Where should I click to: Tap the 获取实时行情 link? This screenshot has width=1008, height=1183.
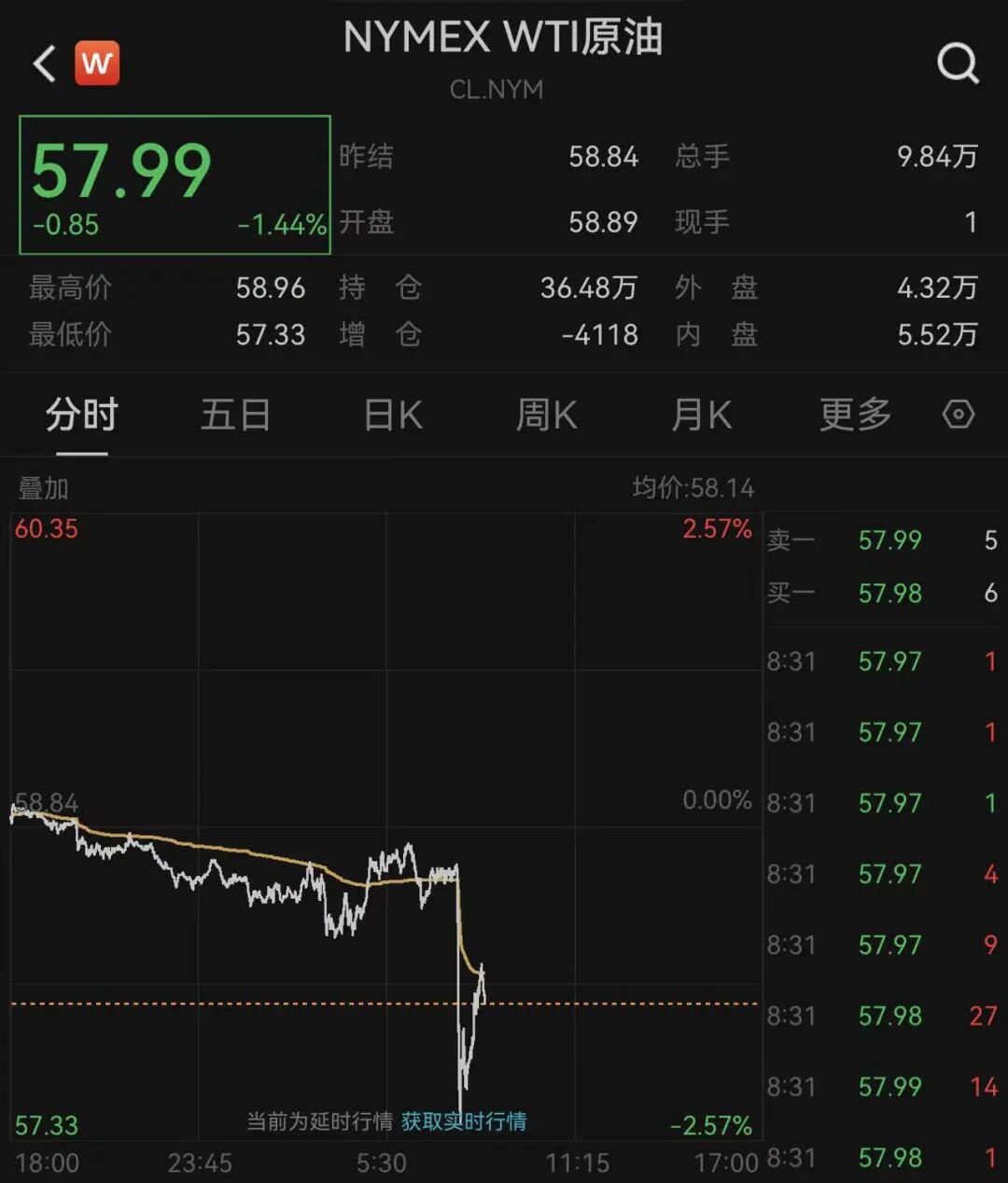[x=464, y=1121]
